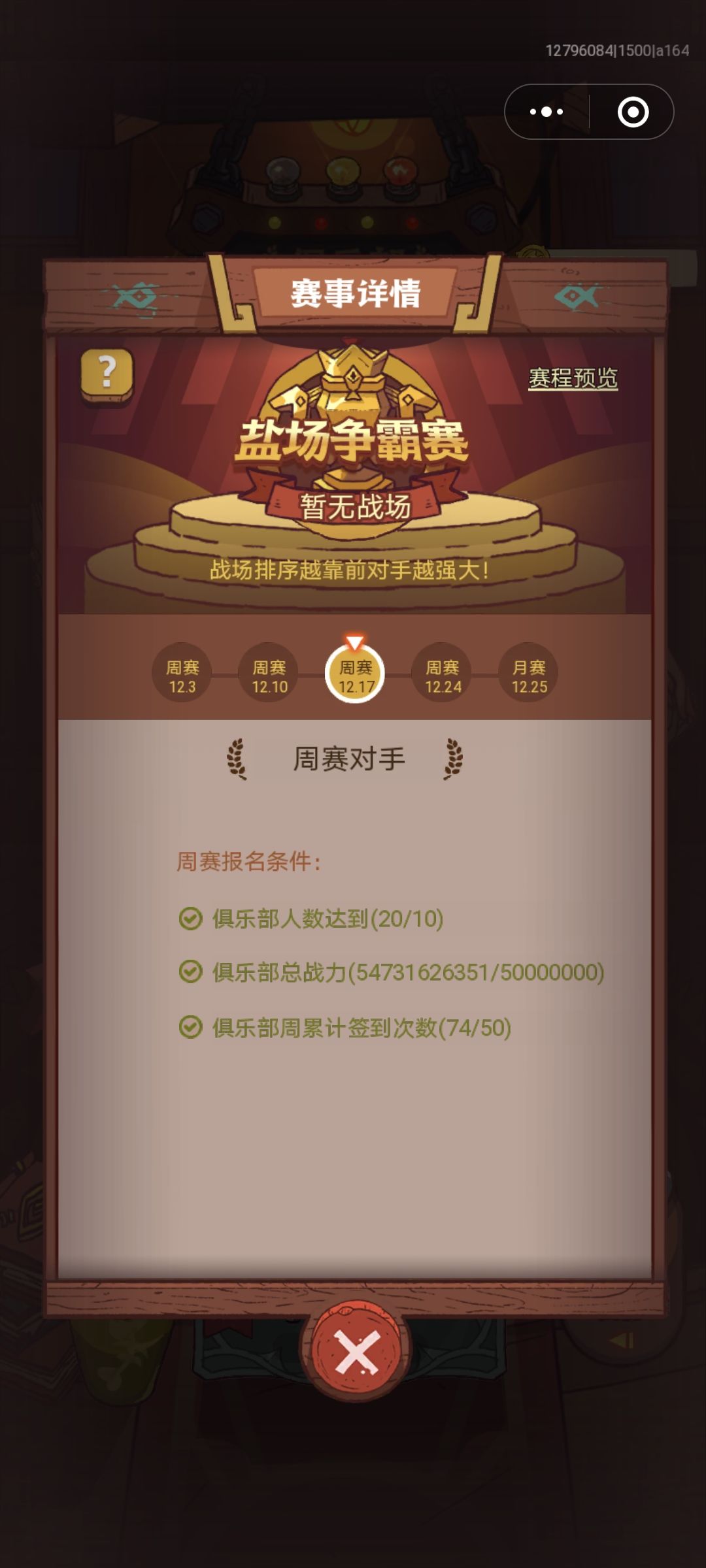The width and height of the screenshot is (706, 1568).
Task: Toggle the checkmark for 俱乐部人数达到 condition
Action: [x=189, y=919]
